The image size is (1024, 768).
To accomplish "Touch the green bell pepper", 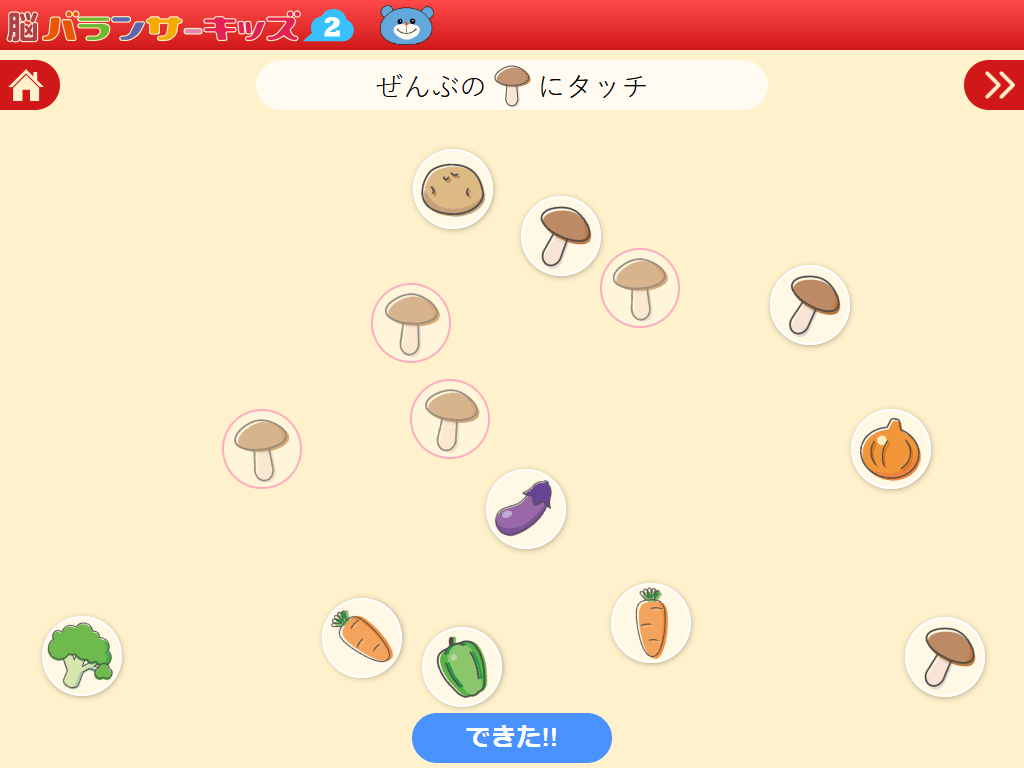I will pyautogui.click(x=462, y=667).
